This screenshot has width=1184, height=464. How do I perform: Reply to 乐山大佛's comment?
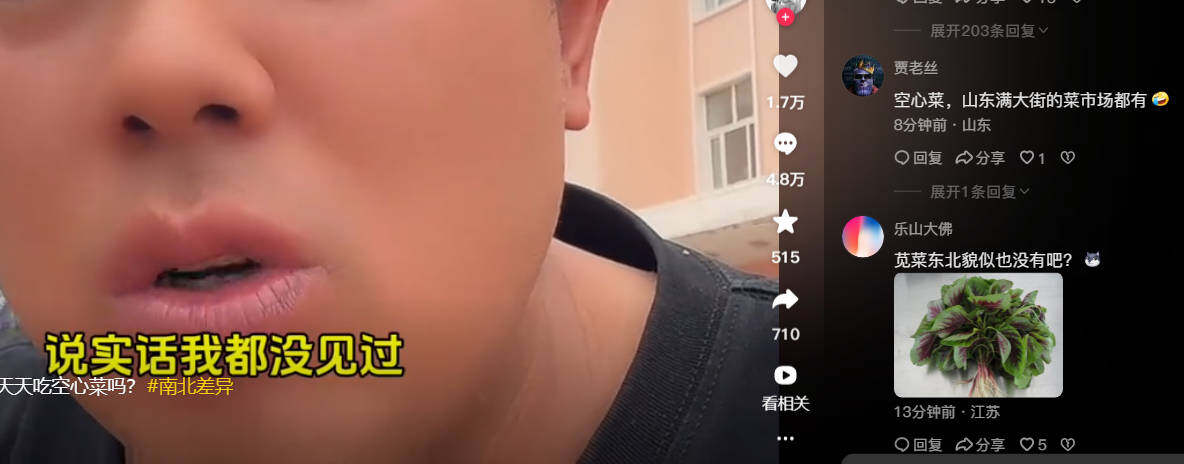[918, 445]
